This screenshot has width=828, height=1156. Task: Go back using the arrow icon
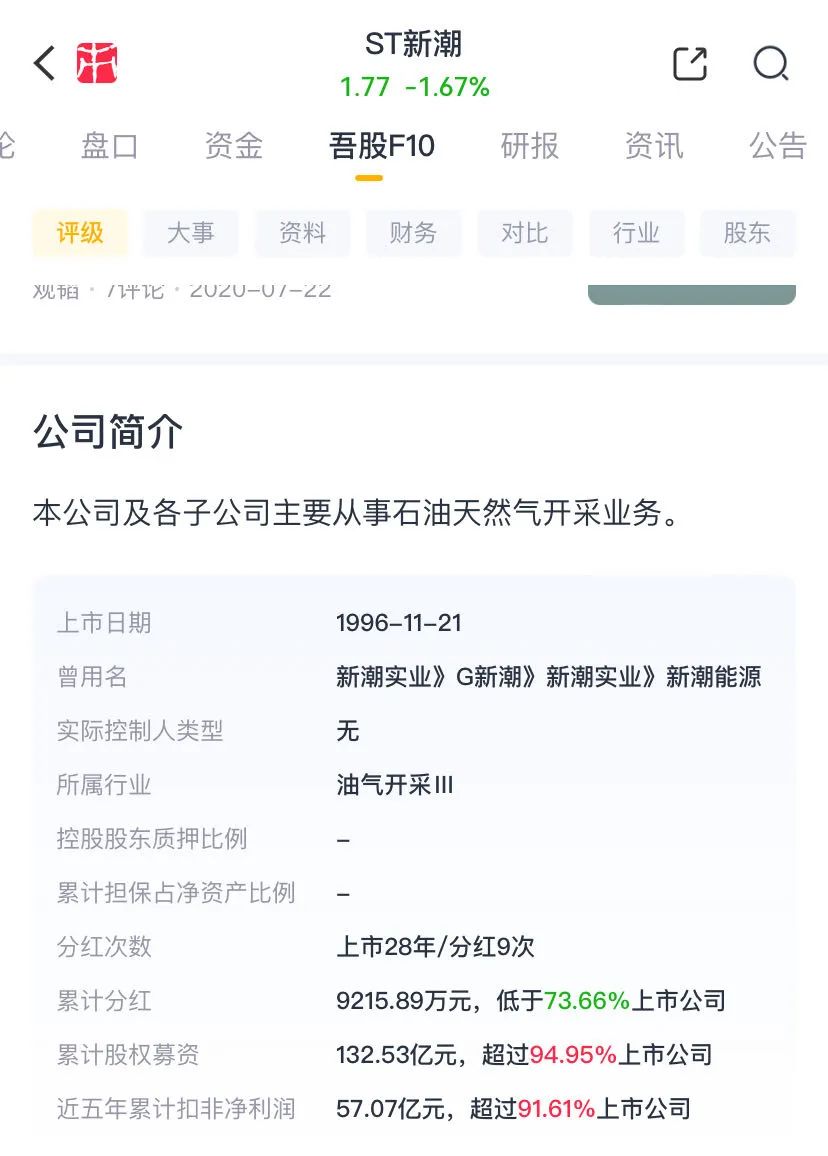pos(44,63)
